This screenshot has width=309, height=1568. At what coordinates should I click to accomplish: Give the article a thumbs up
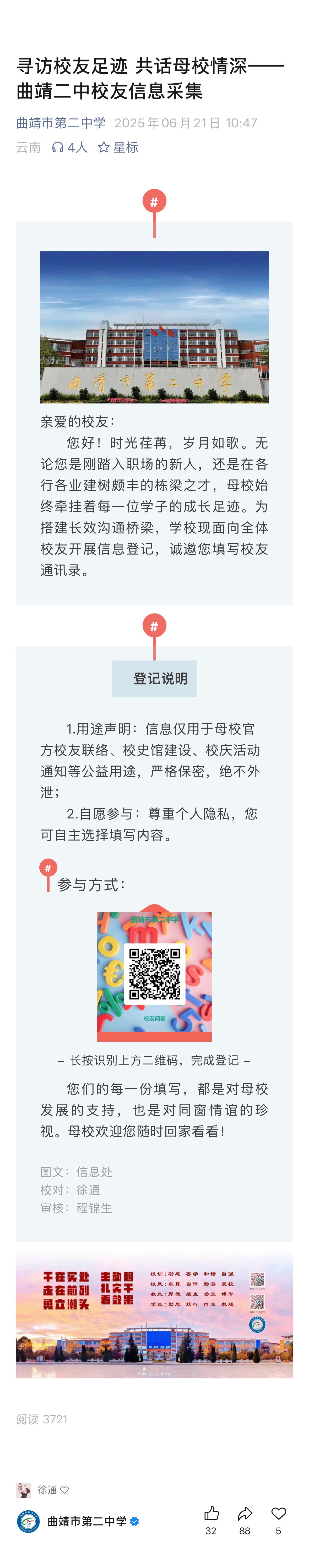coord(211,1513)
